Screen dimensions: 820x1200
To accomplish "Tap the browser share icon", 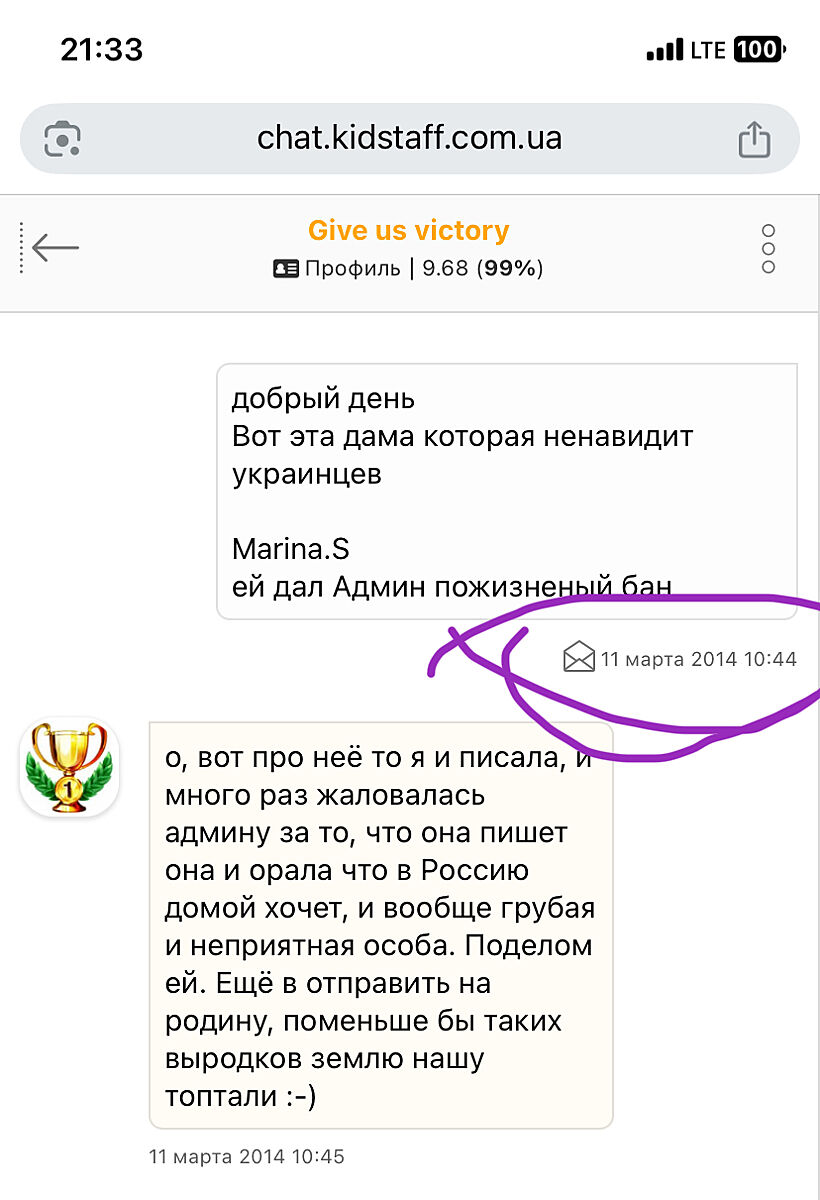I will (x=754, y=139).
